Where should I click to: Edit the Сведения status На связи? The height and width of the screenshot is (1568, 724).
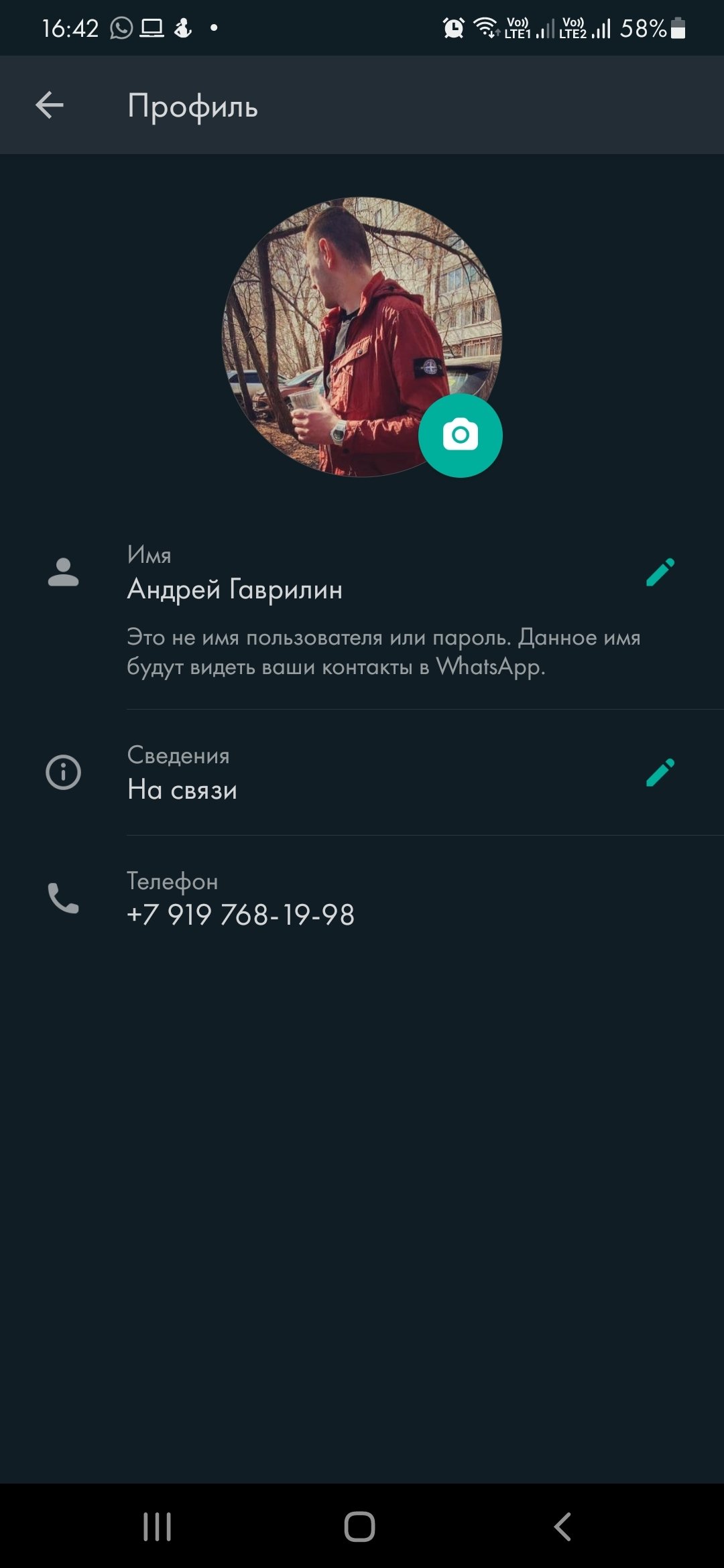pos(660,773)
